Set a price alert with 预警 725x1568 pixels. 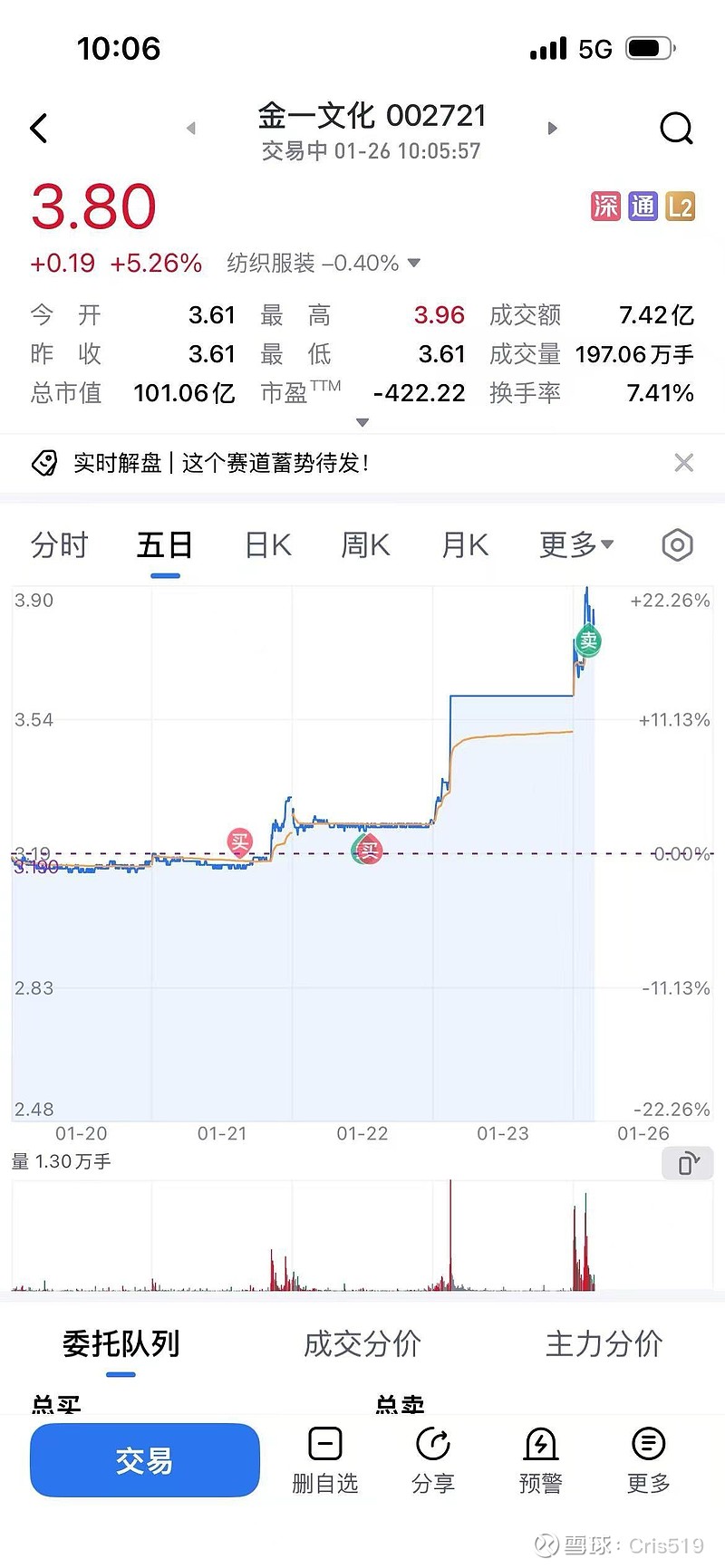click(540, 1458)
